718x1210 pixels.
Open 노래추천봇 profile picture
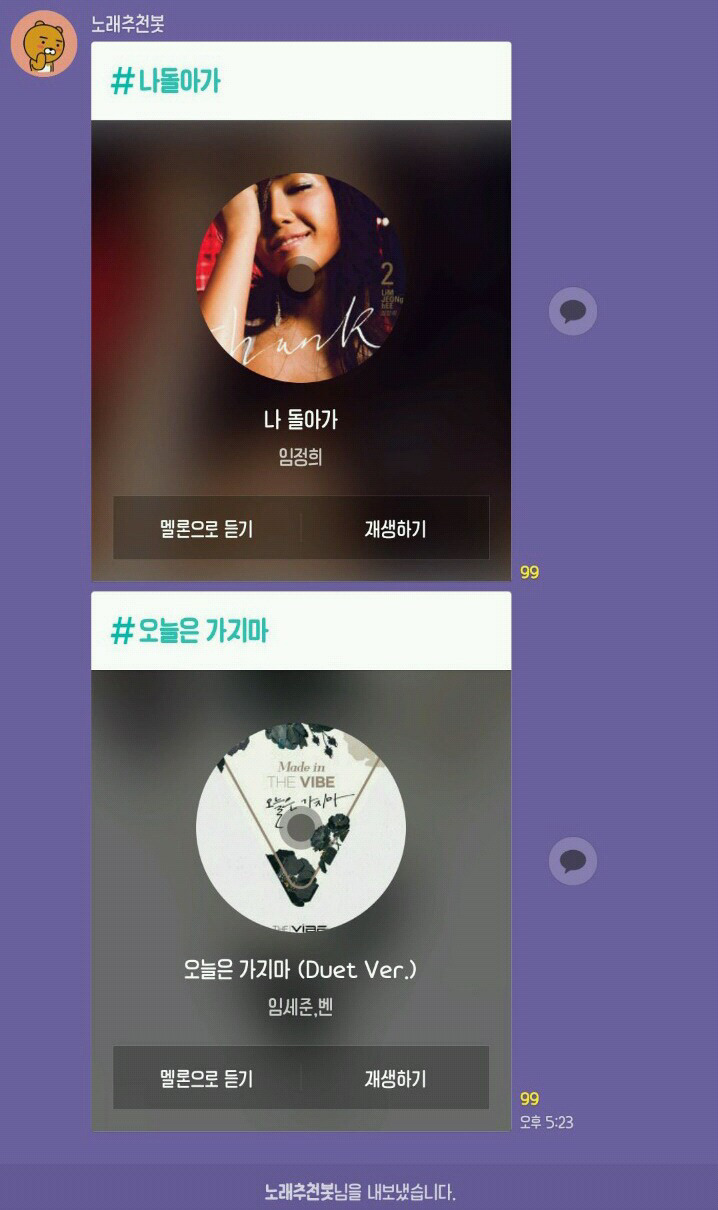pos(44,44)
